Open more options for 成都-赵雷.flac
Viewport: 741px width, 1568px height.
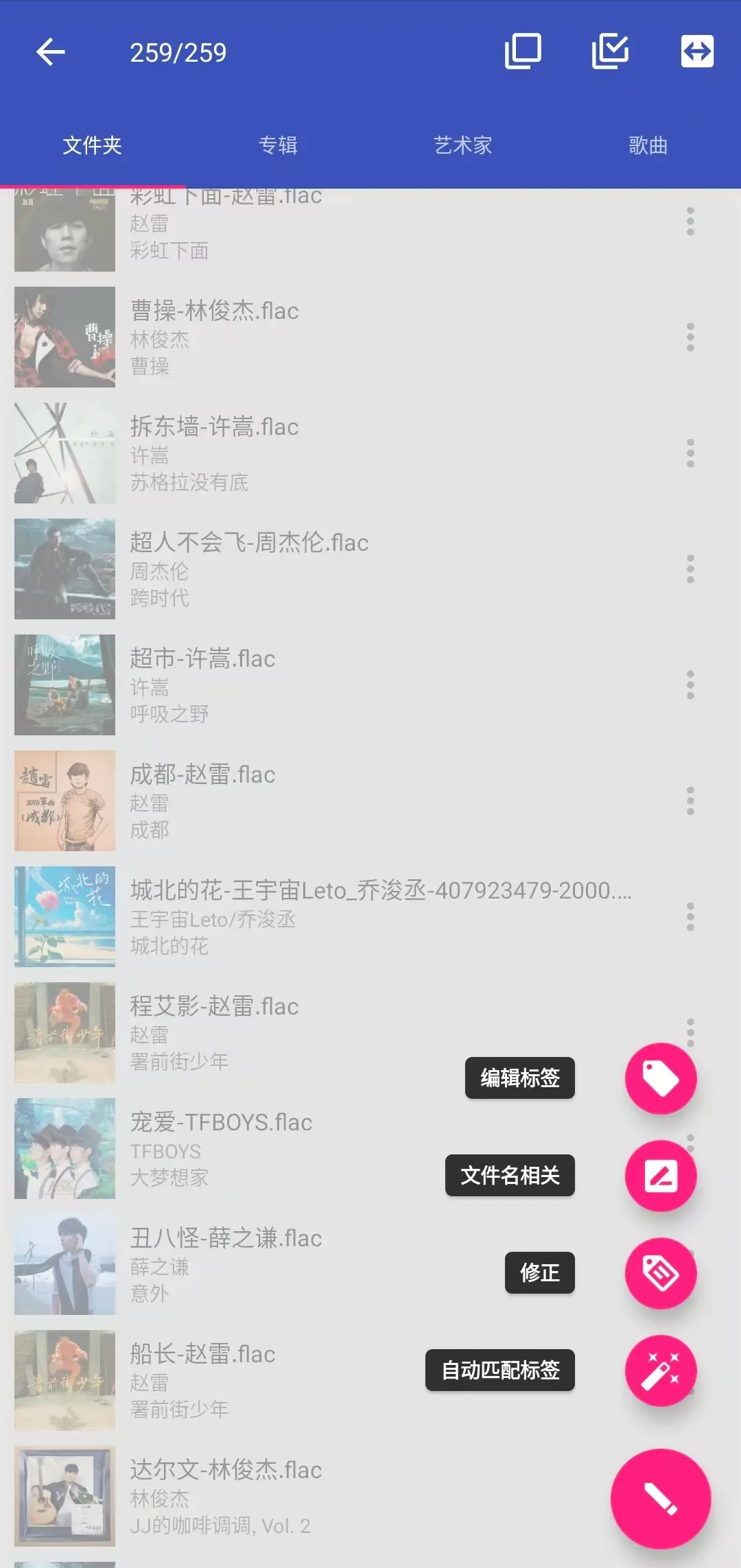690,801
